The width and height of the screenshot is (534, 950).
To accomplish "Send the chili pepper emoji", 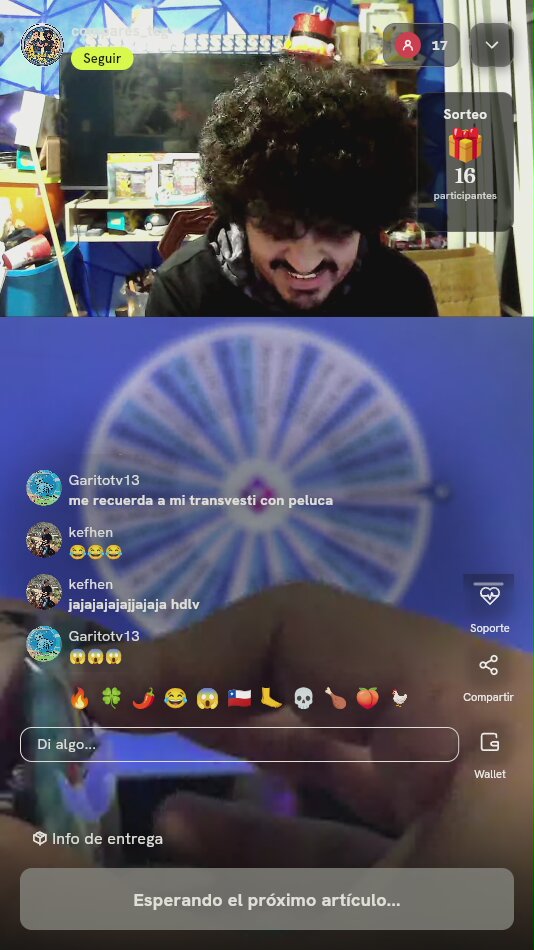I will [x=144, y=698].
